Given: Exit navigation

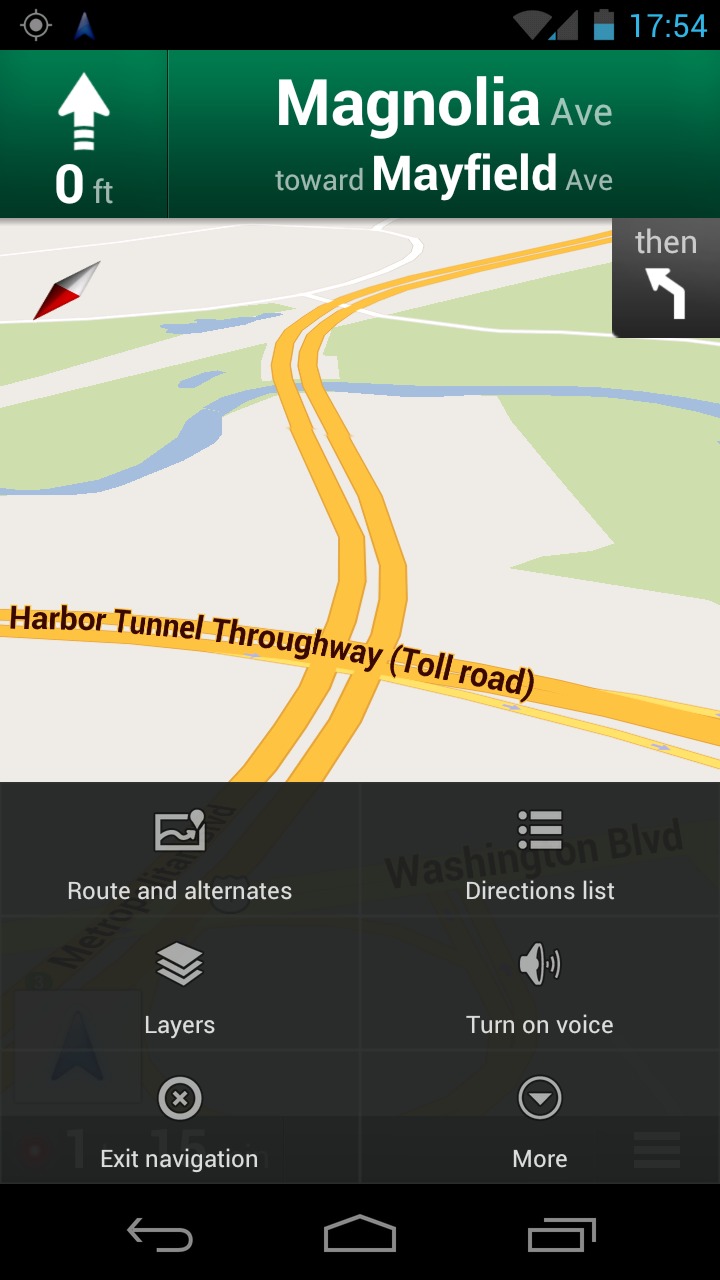Looking at the screenshot, I should (180, 1118).
